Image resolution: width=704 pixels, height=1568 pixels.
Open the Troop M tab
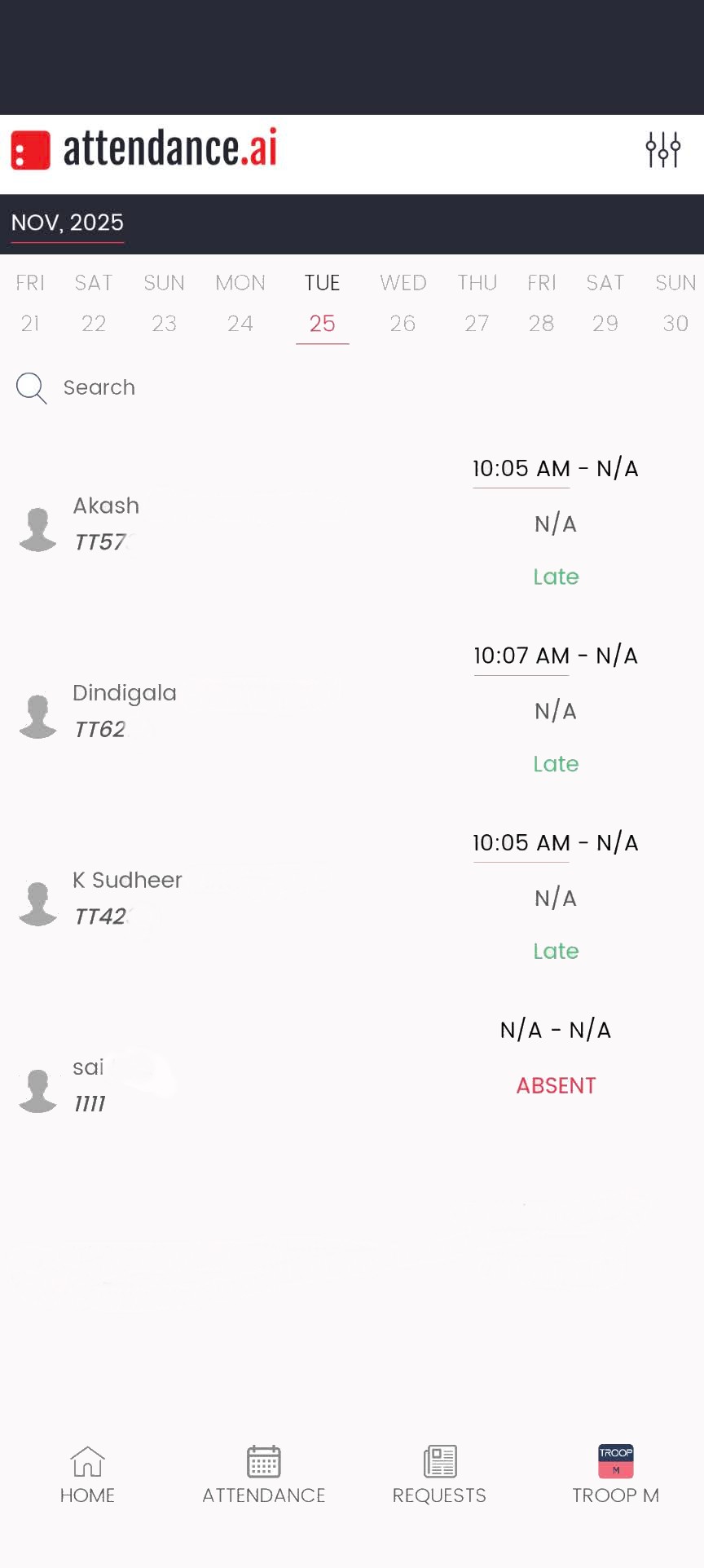coord(615,1475)
